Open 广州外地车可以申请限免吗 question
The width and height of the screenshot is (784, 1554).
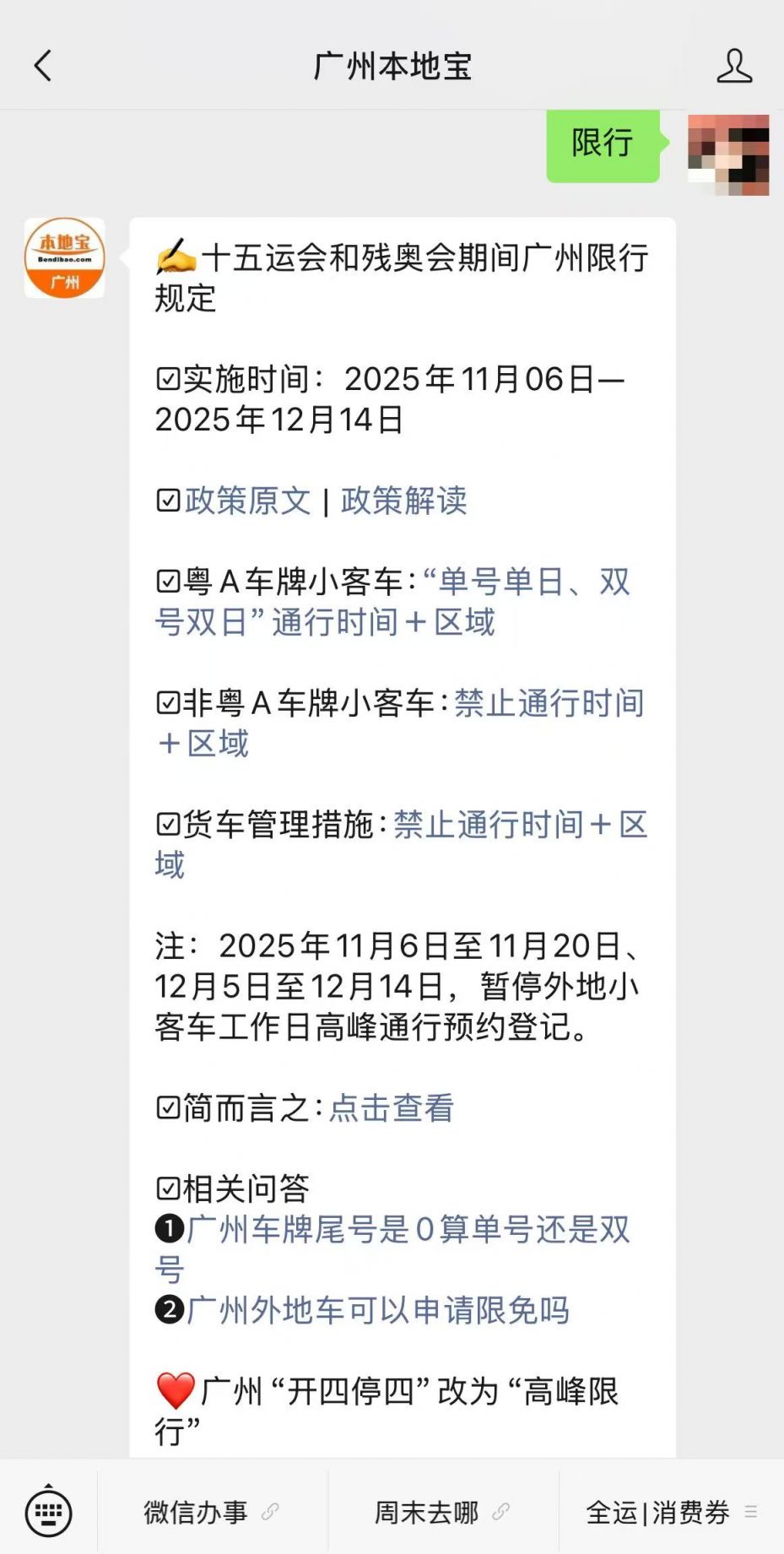[377, 1311]
